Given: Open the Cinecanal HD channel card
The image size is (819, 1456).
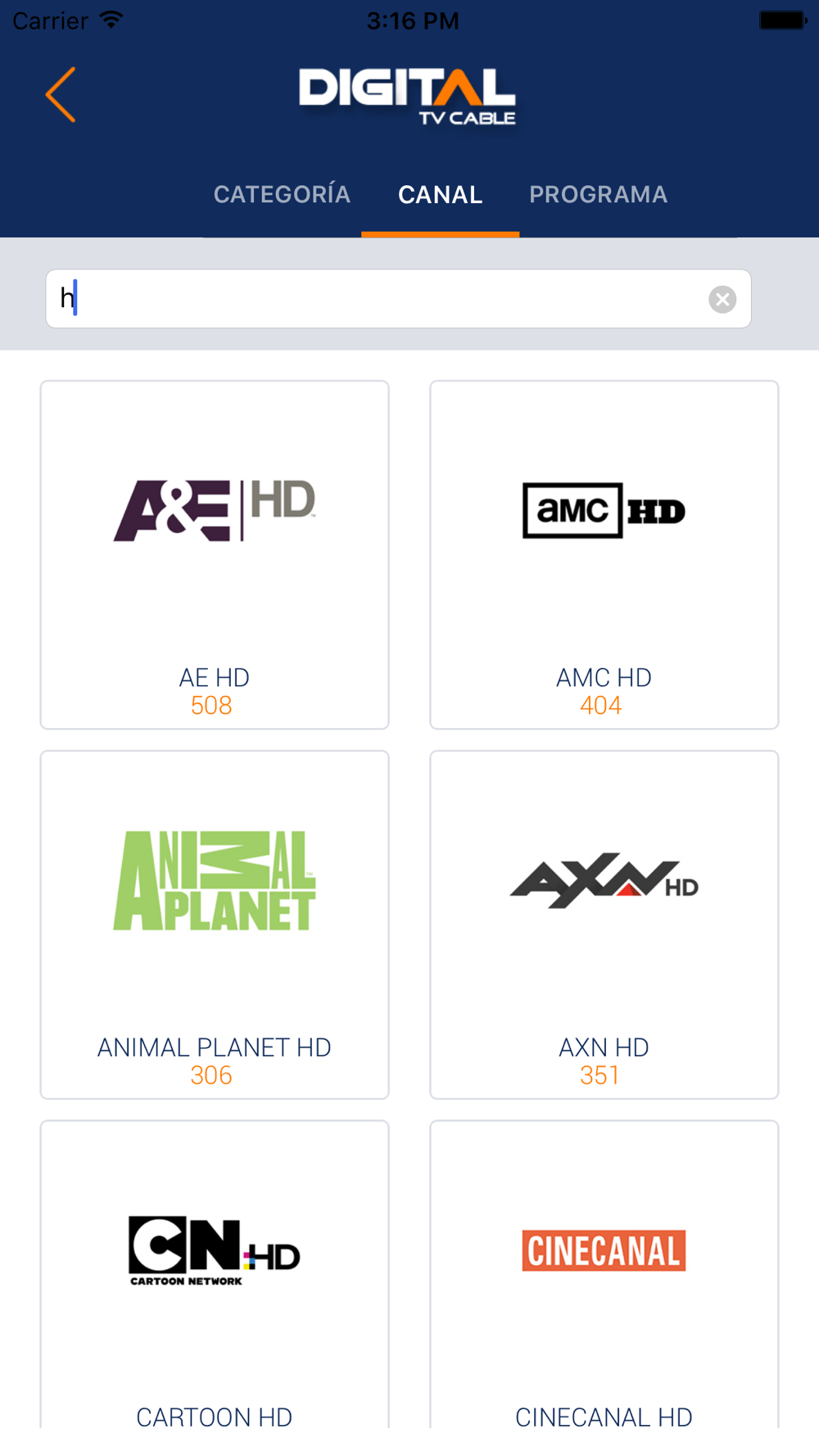Looking at the screenshot, I should [604, 1275].
